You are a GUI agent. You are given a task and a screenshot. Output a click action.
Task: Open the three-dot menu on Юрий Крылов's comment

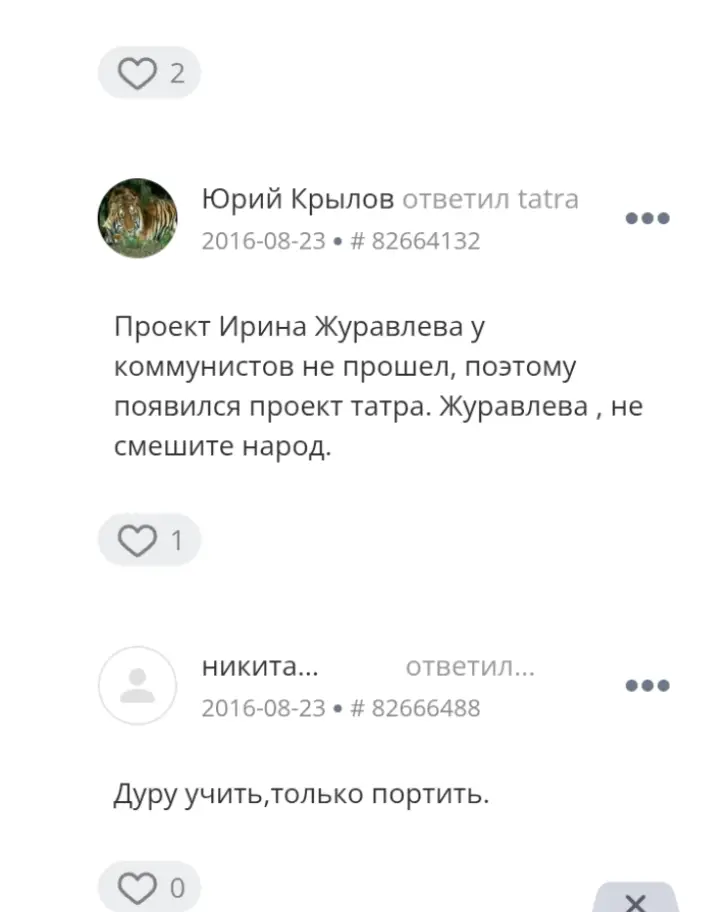pyautogui.click(x=647, y=218)
